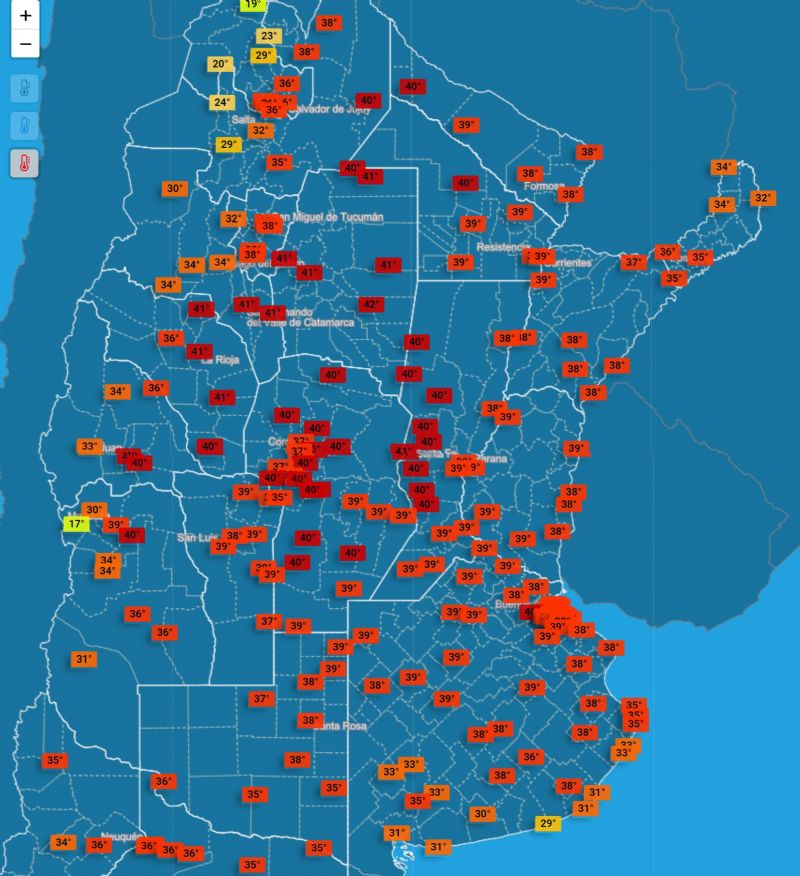Zoom out of the map
The width and height of the screenshot is (800, 876).
[25, 44]
